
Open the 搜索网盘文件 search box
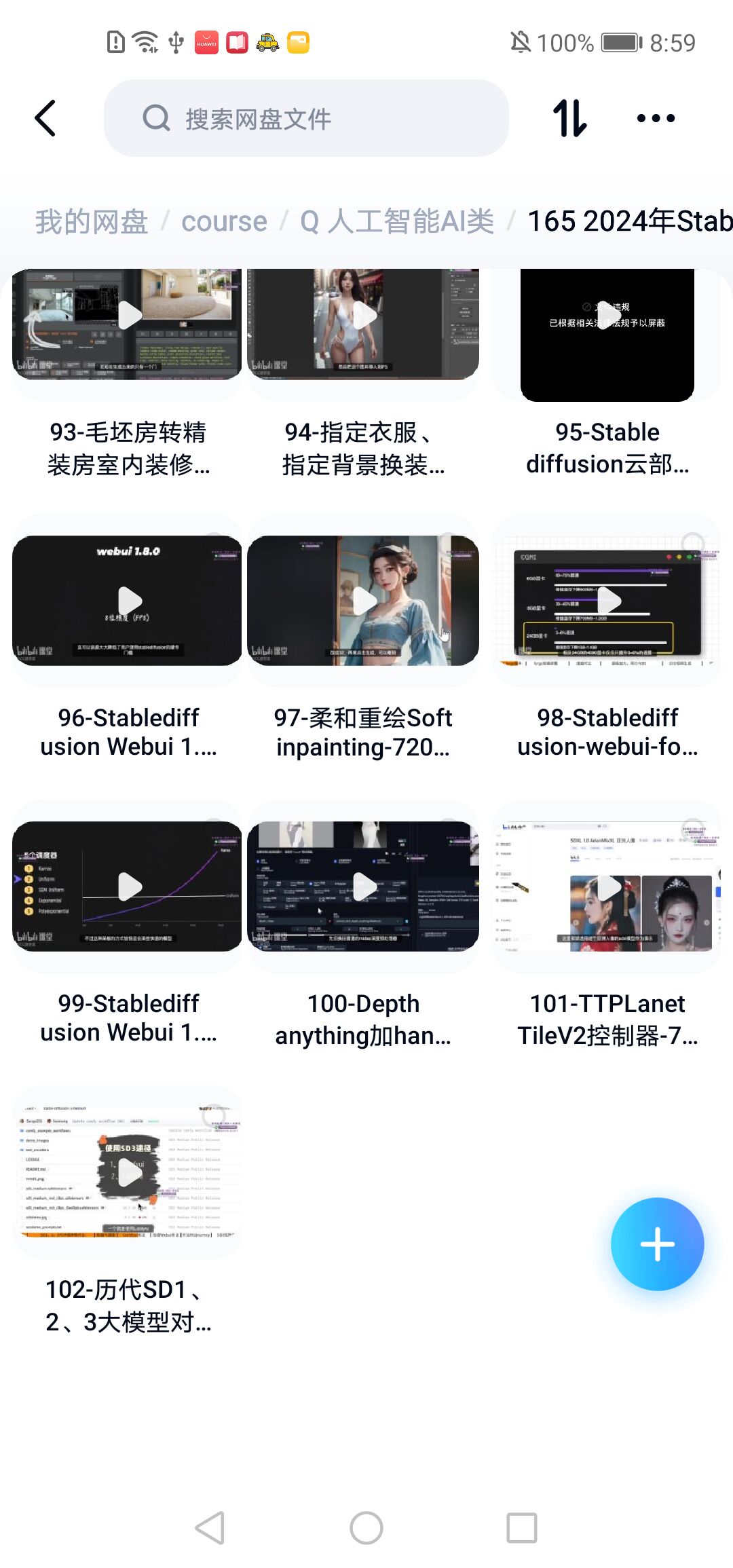coord(305,119)
